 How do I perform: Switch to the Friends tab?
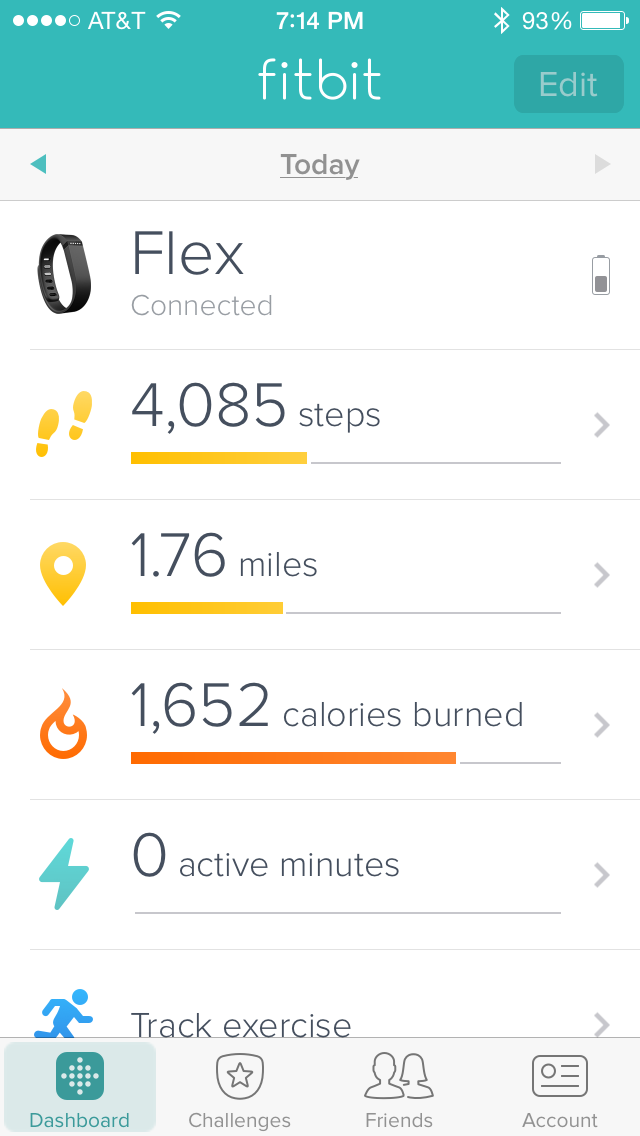coord(399,1088)
